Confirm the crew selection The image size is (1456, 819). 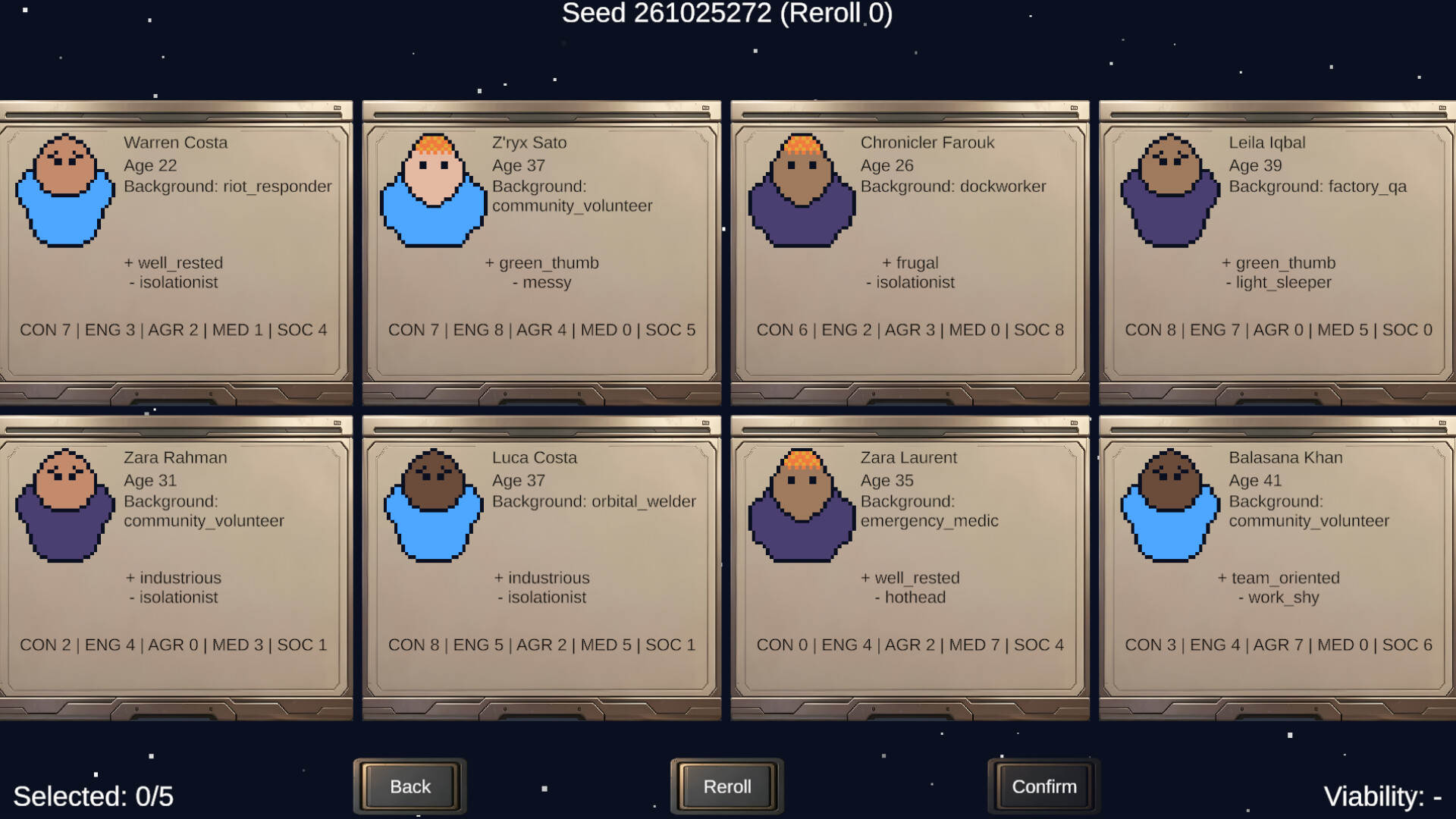coord(1043,786)
